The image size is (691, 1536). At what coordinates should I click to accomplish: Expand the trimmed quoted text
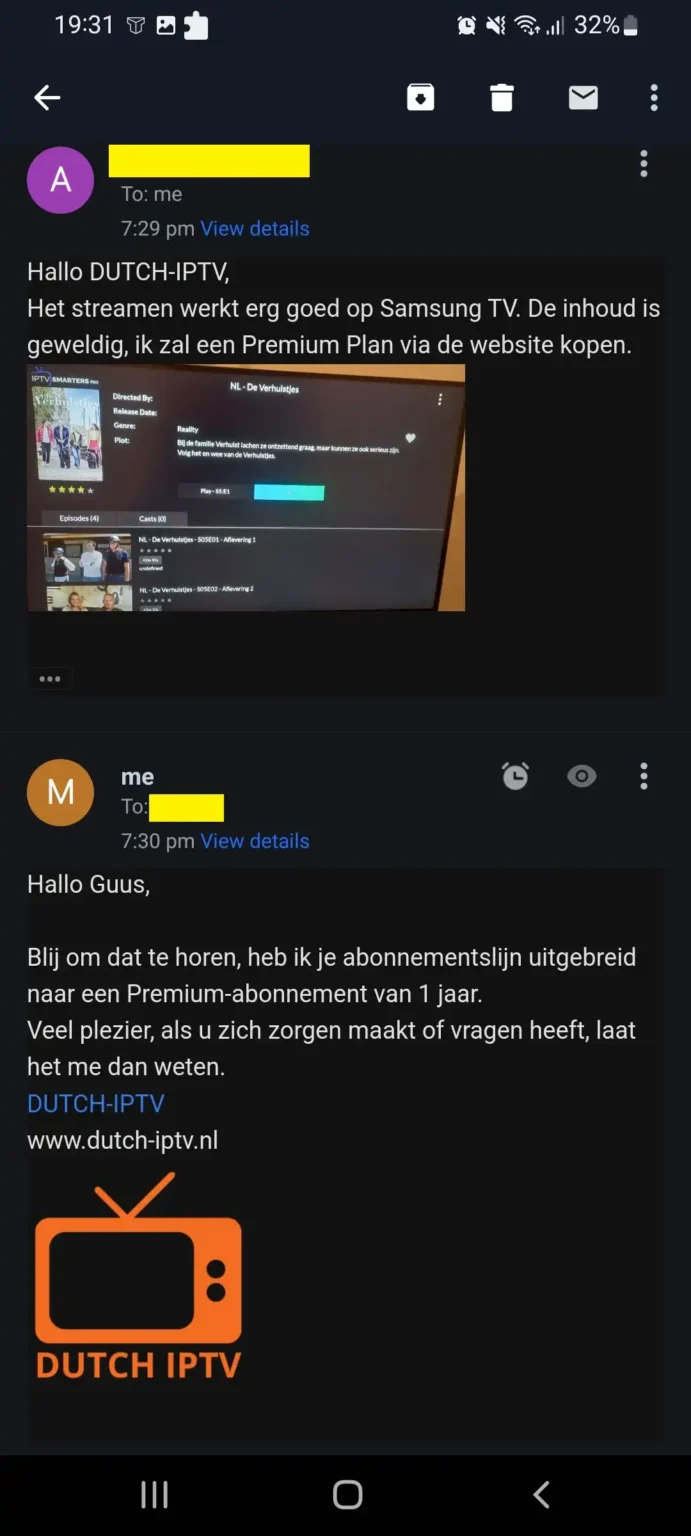50,679
